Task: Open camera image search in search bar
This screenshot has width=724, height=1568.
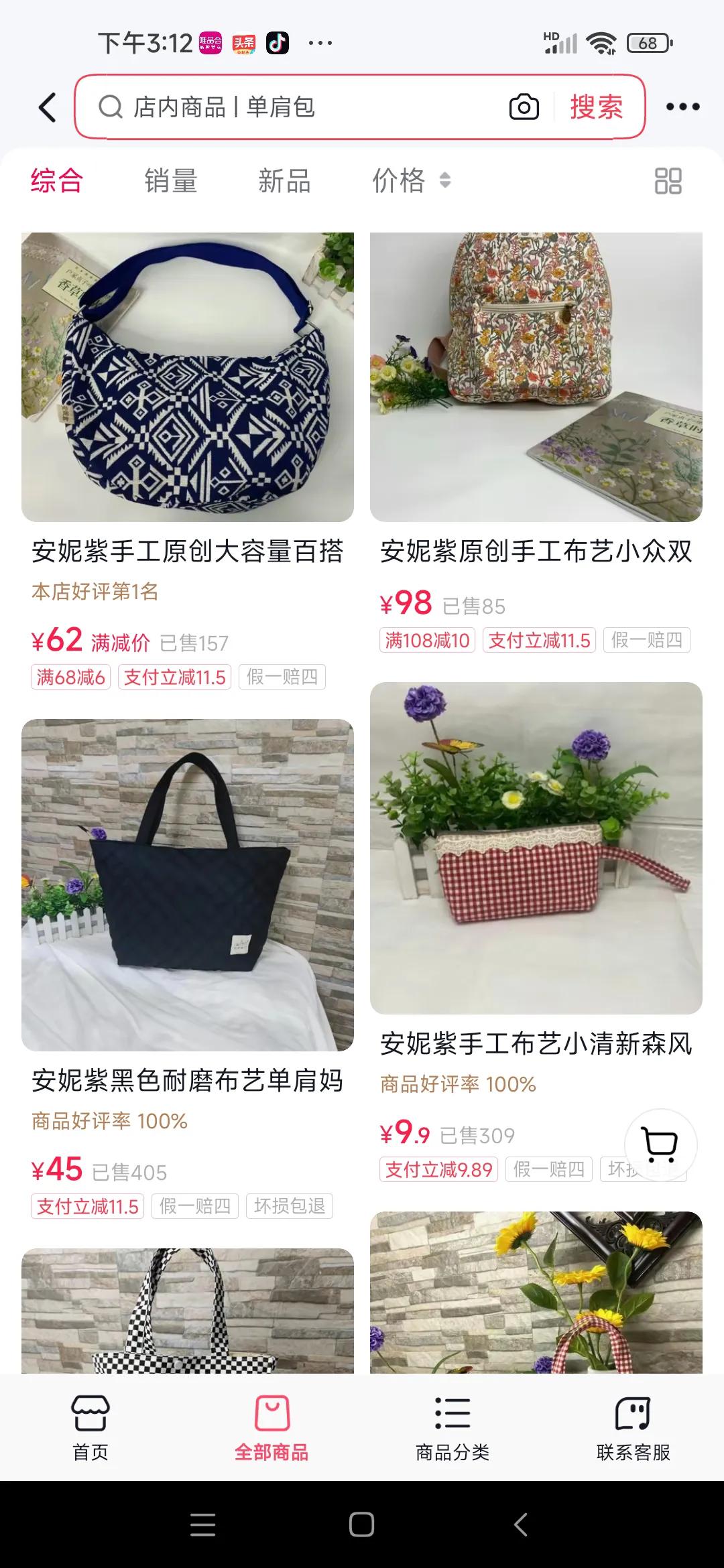Action: [524, 107]
